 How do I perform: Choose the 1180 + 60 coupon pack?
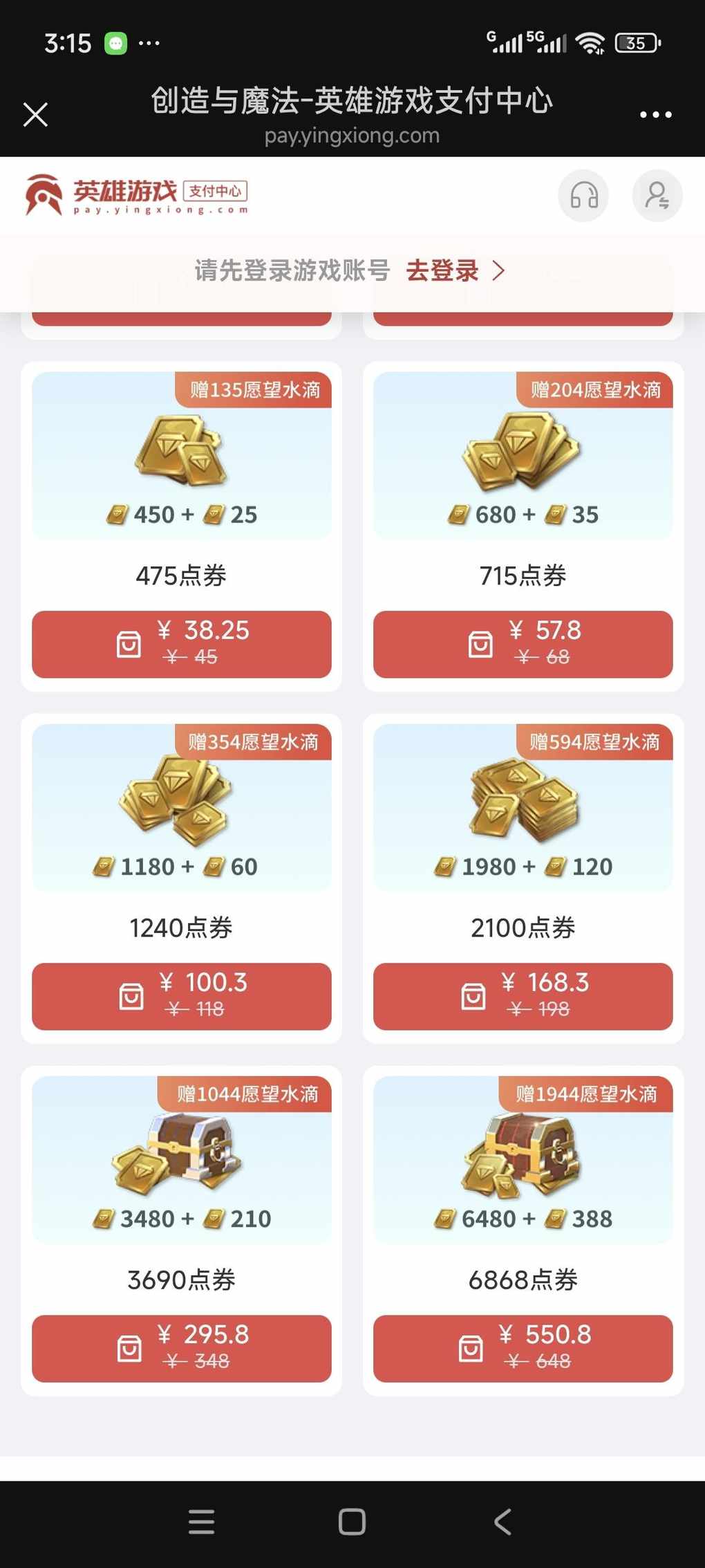point(181,808)
